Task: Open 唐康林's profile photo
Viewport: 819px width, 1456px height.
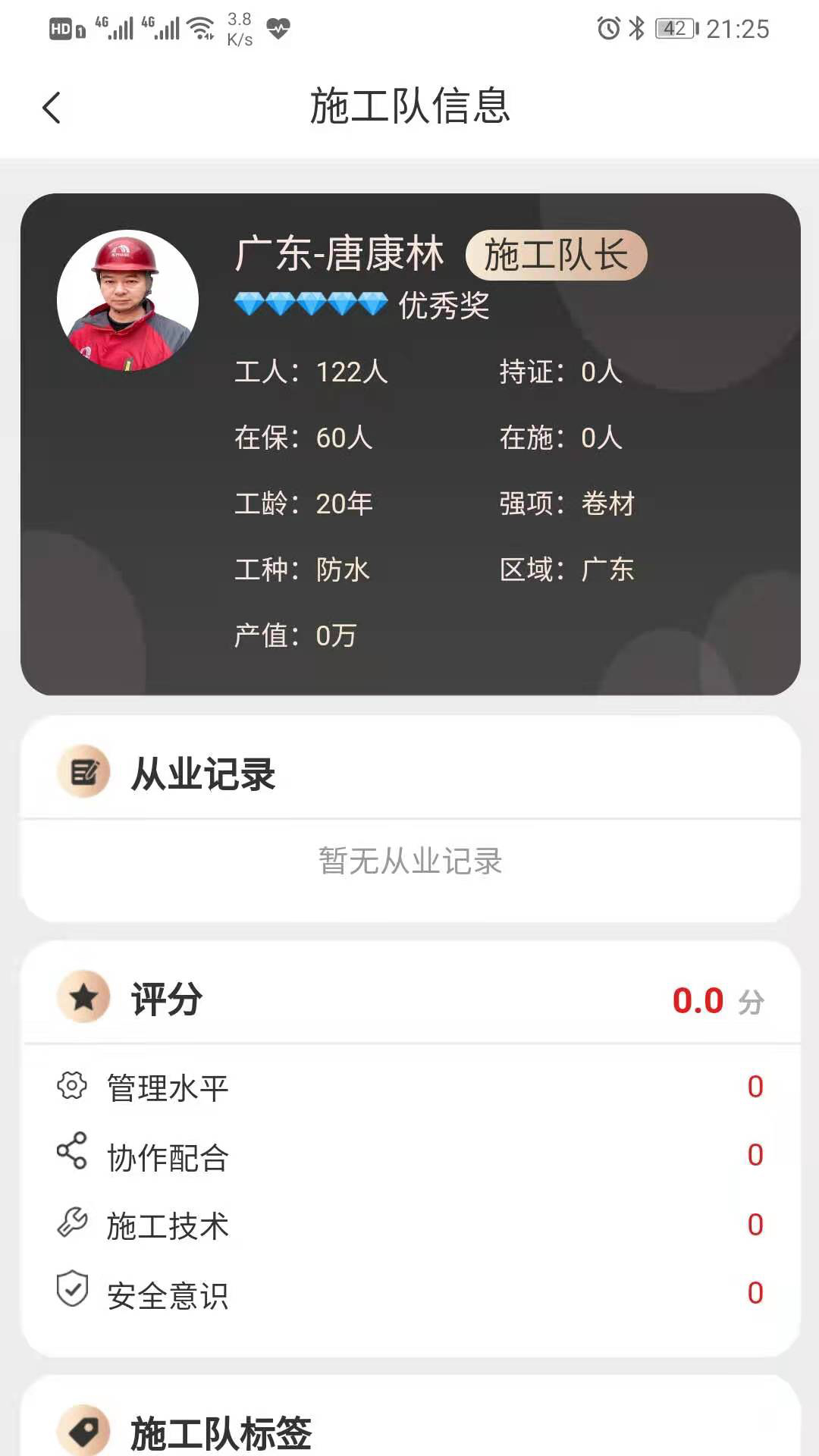Action: tap(127, 300)
